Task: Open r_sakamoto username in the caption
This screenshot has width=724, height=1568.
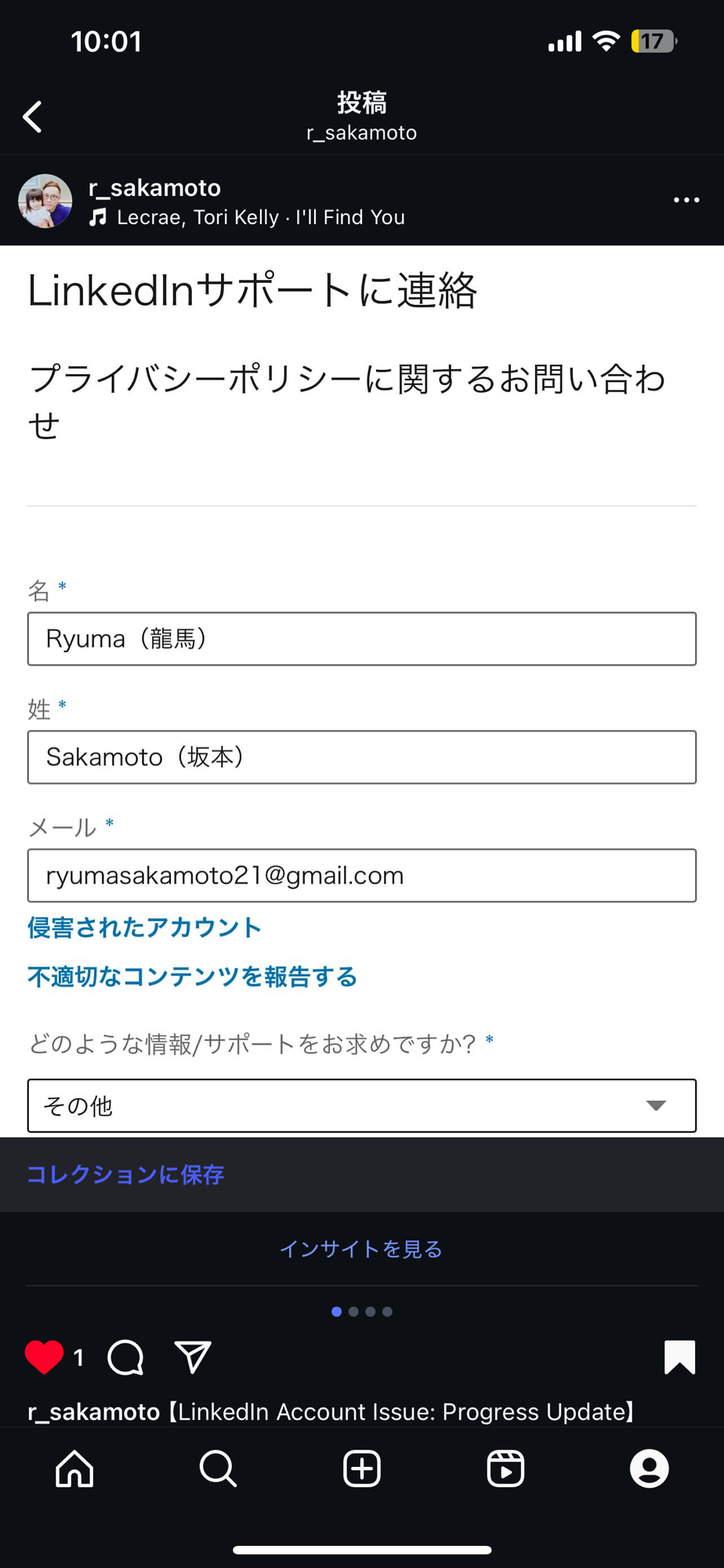Action: [93, 1412]
